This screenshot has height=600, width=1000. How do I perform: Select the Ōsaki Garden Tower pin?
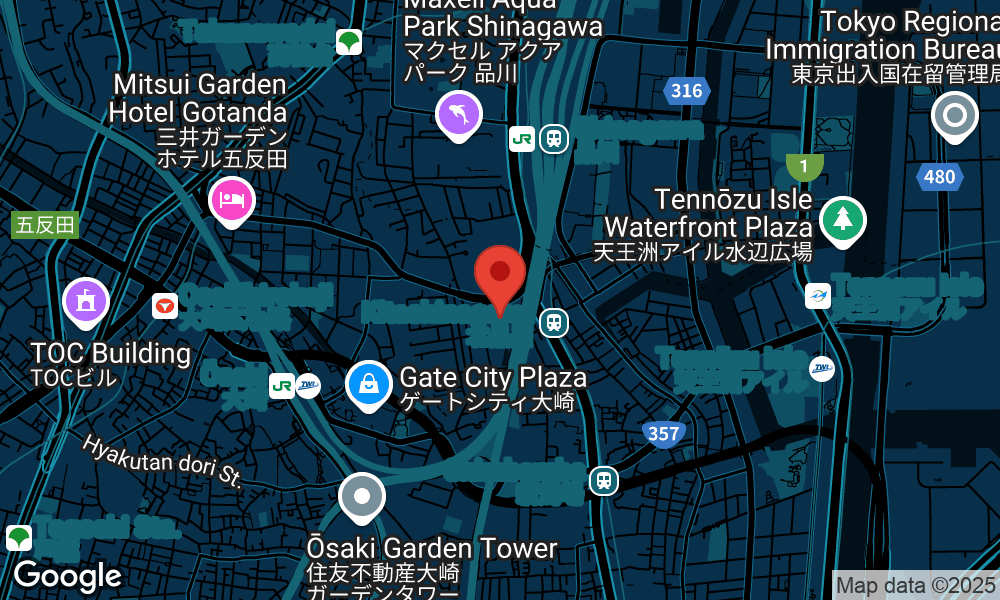[x=362, y=497]
